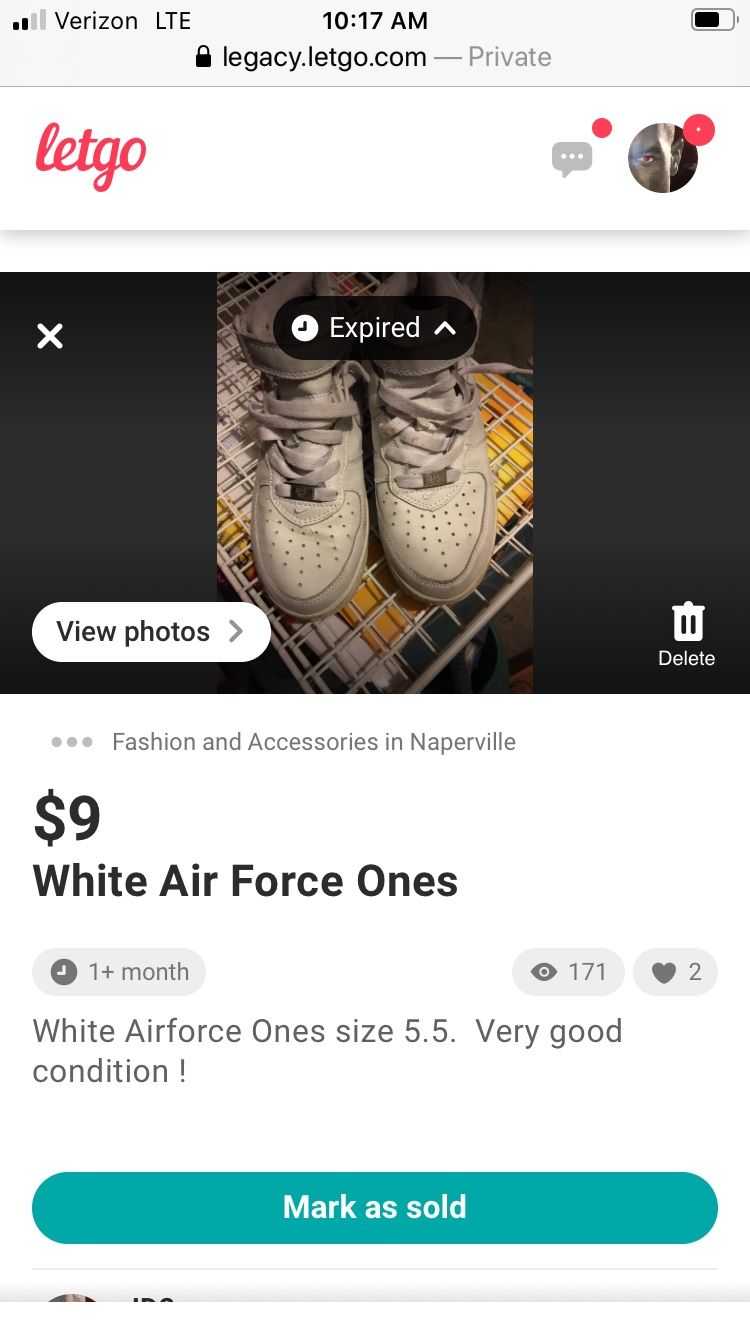
Task: Tap View photos button
Action: pos(151,632)
